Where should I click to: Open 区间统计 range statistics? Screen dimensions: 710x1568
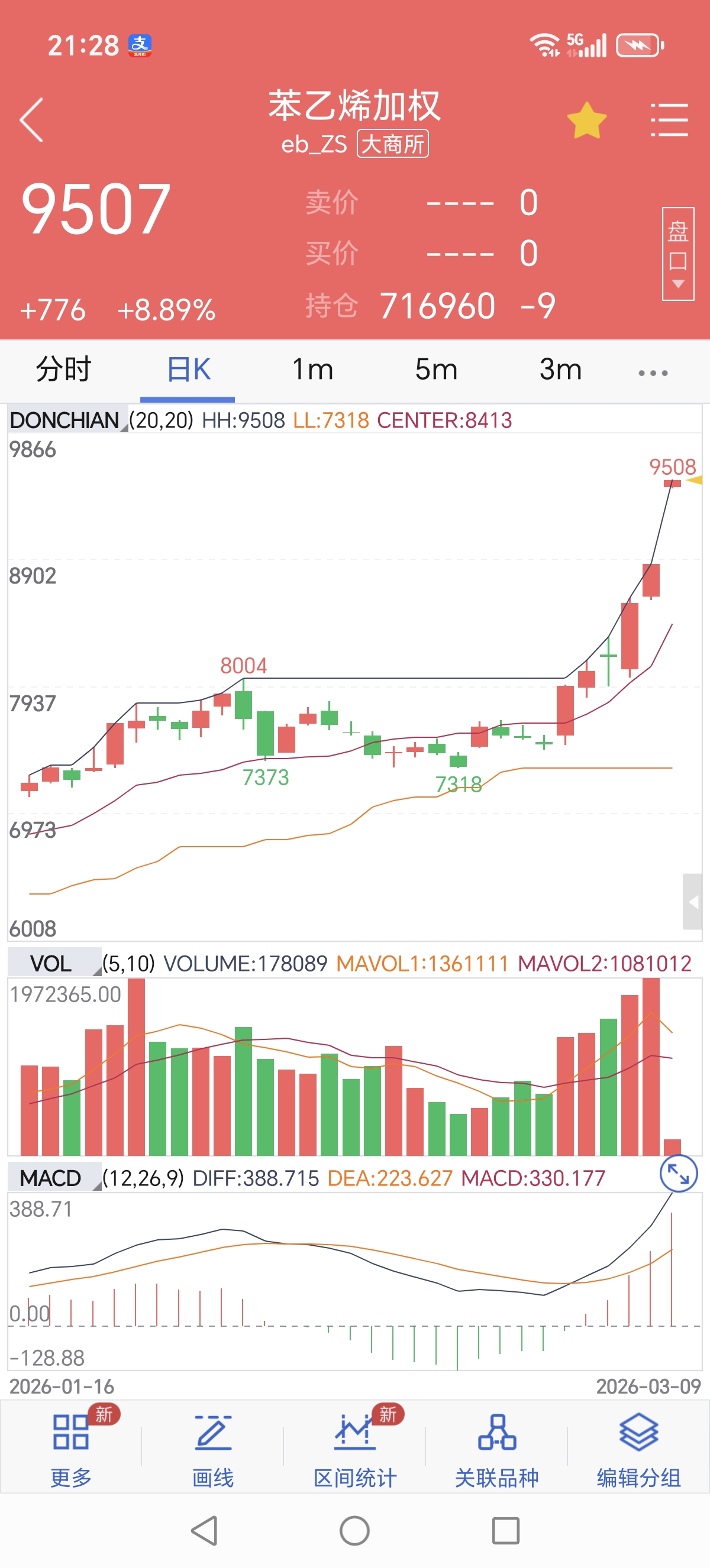coord(355,1449)
